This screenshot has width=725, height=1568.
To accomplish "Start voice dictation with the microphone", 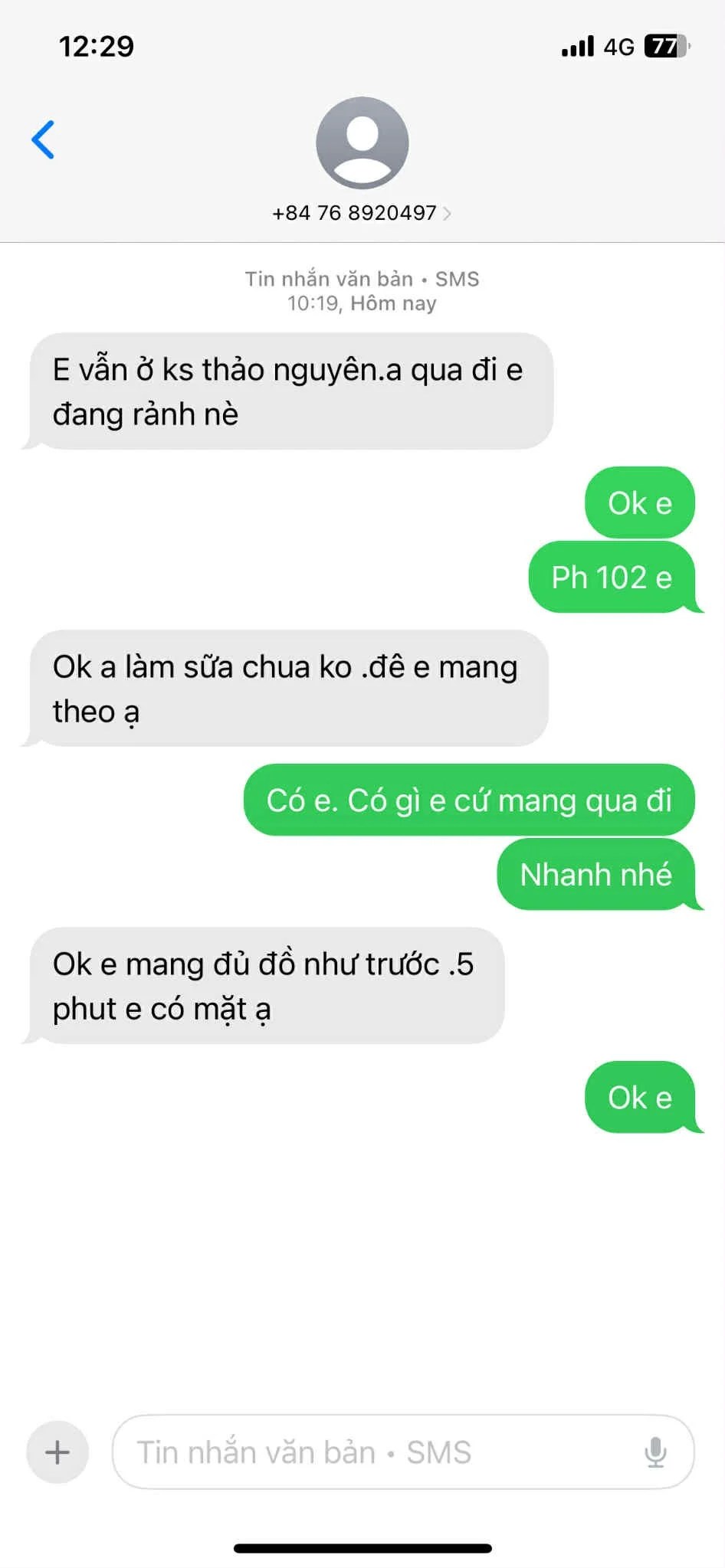I will (x=655, y=1452).
